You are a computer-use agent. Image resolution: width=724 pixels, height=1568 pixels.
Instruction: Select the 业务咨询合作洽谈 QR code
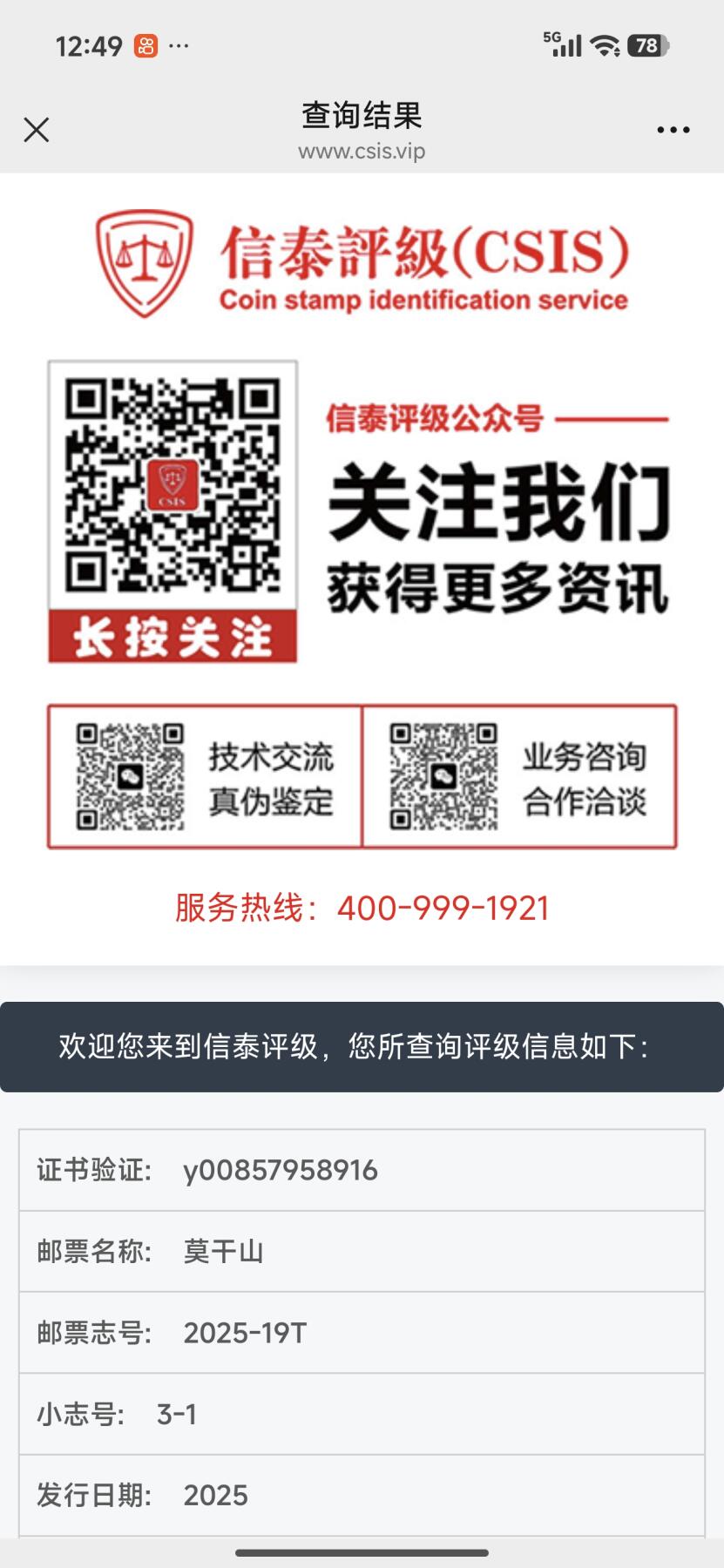pyautogui.click(x=443, y=774)
